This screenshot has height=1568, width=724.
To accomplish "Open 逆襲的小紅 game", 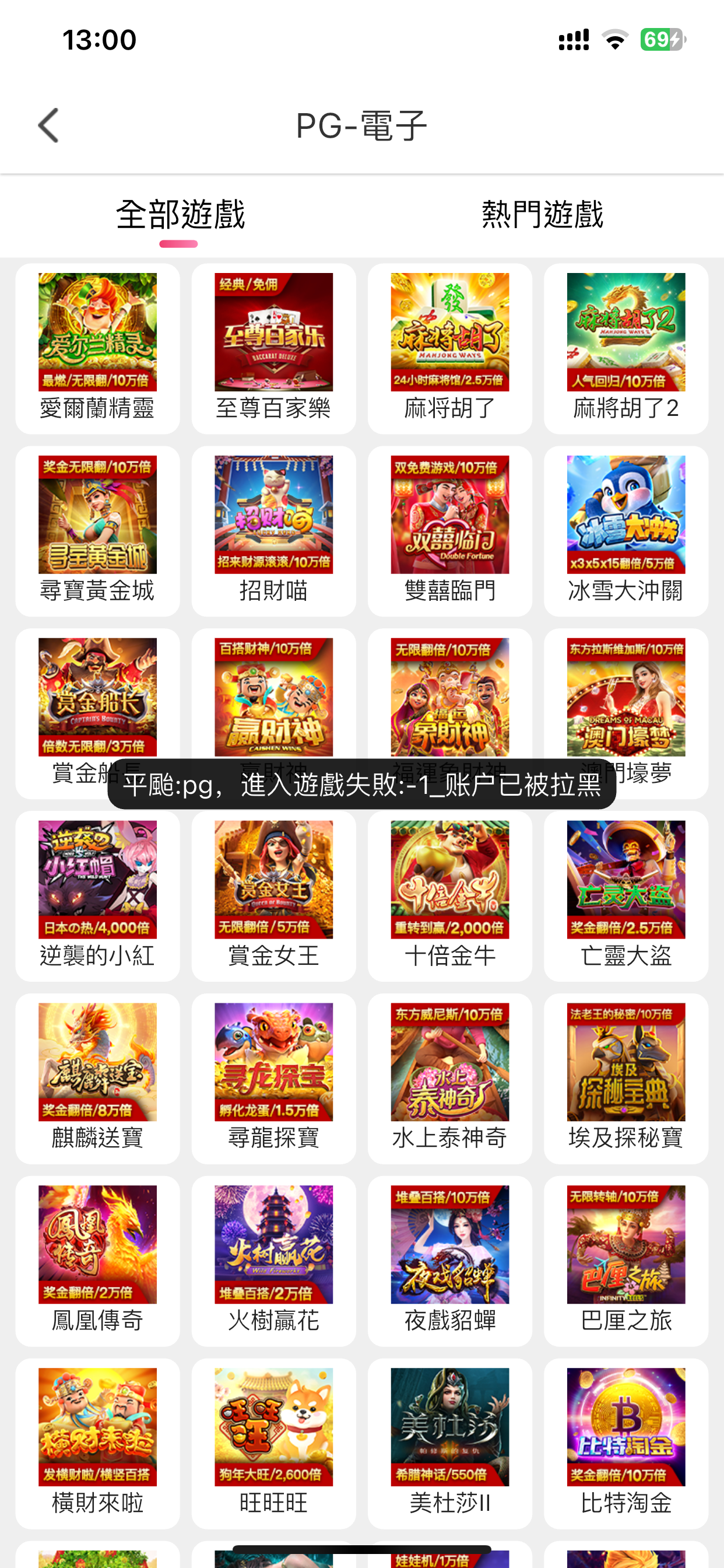I will [x=97, y=895].
